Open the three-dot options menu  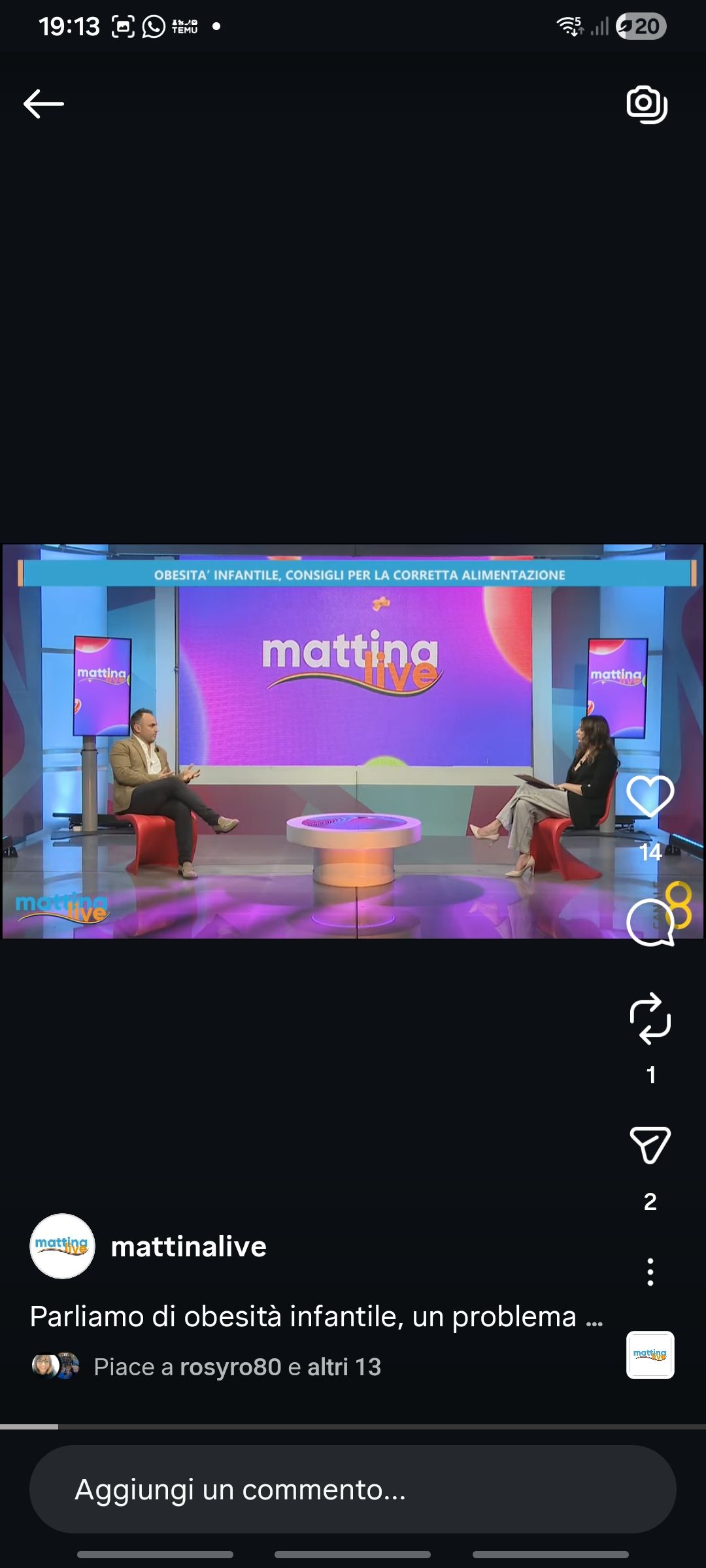[650, 1272]
